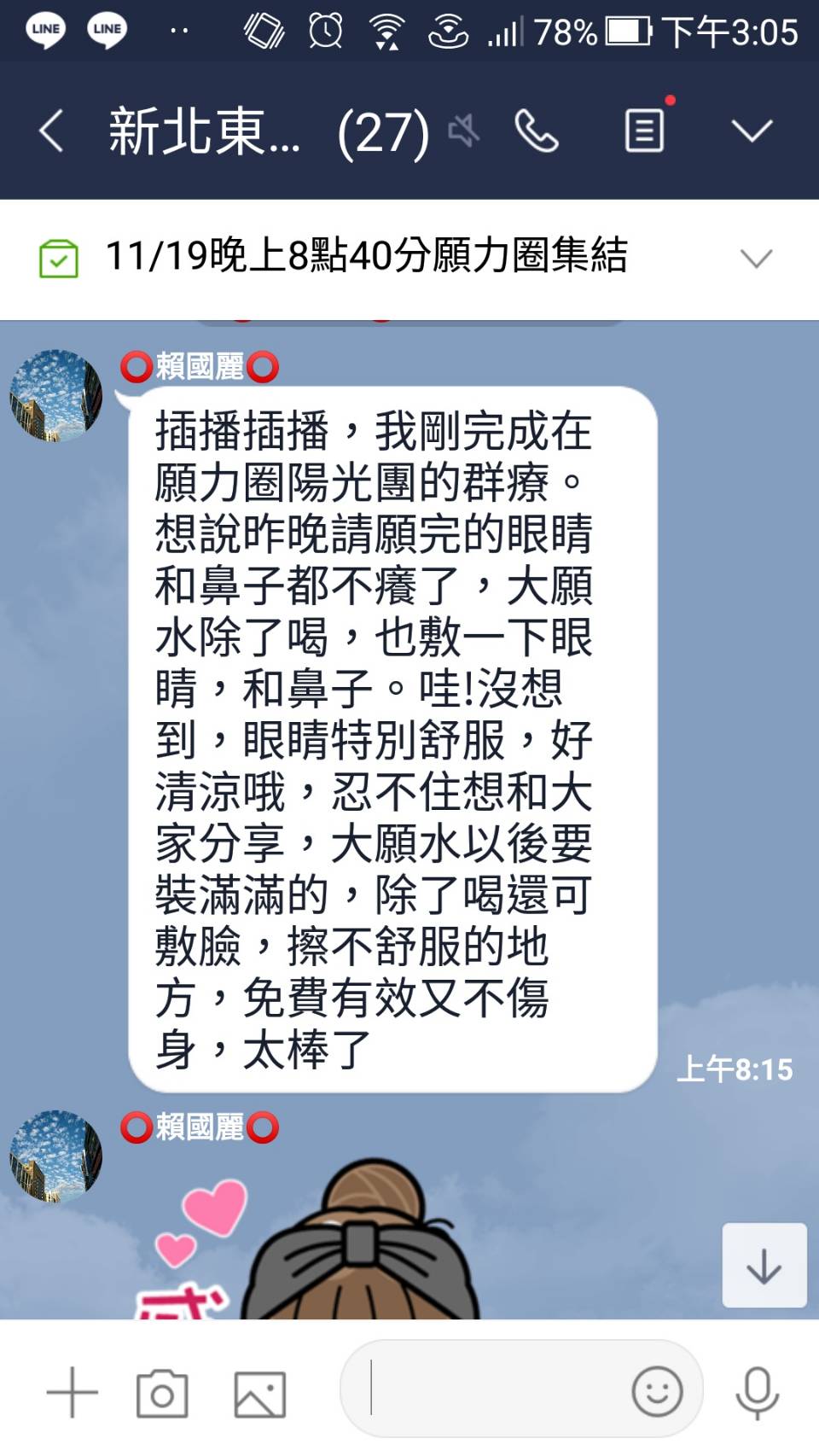Open the chat notes icon

pos(644,131)
